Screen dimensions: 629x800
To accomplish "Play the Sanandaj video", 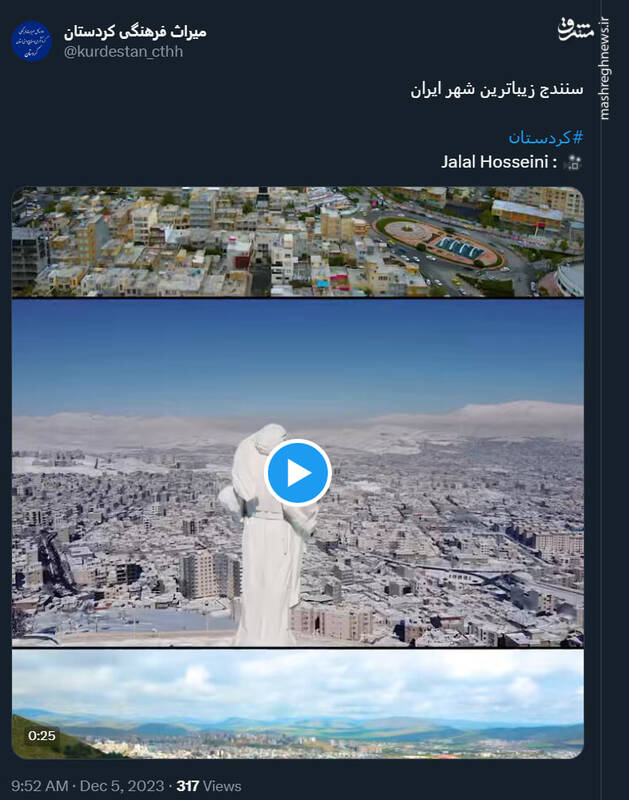I will pyautogui.click(x=298, y=472).
